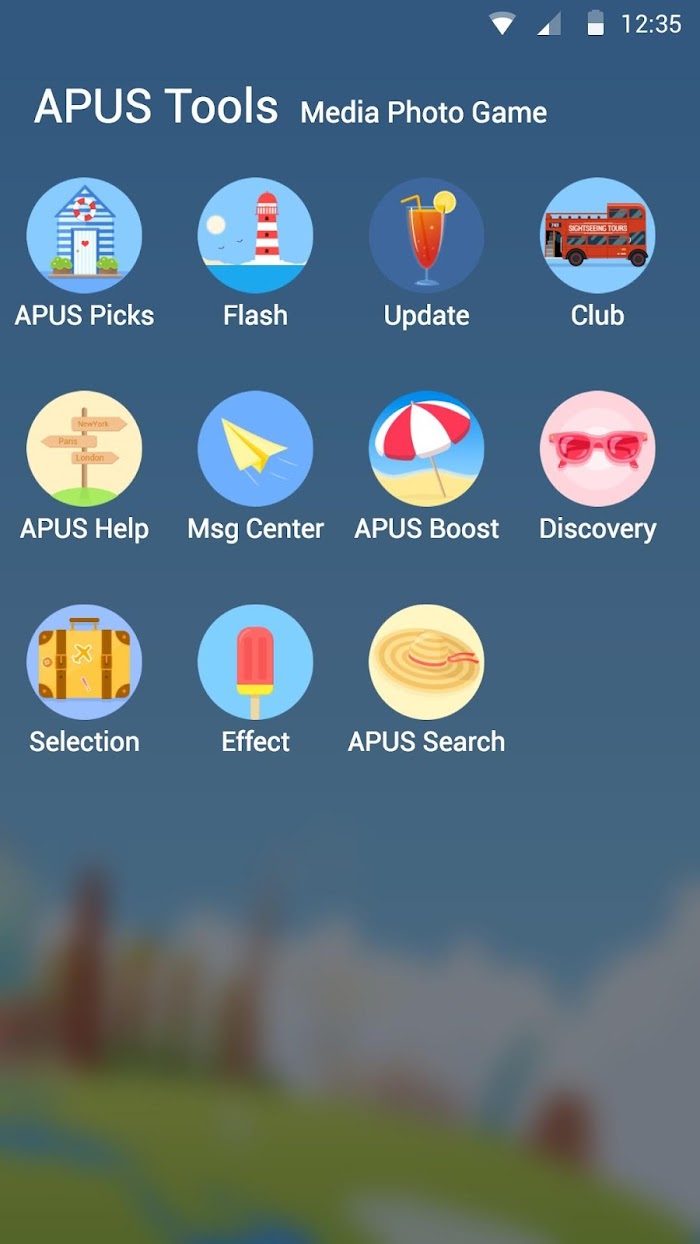
Task: Launch APUS Search
Action: point(426,662)
